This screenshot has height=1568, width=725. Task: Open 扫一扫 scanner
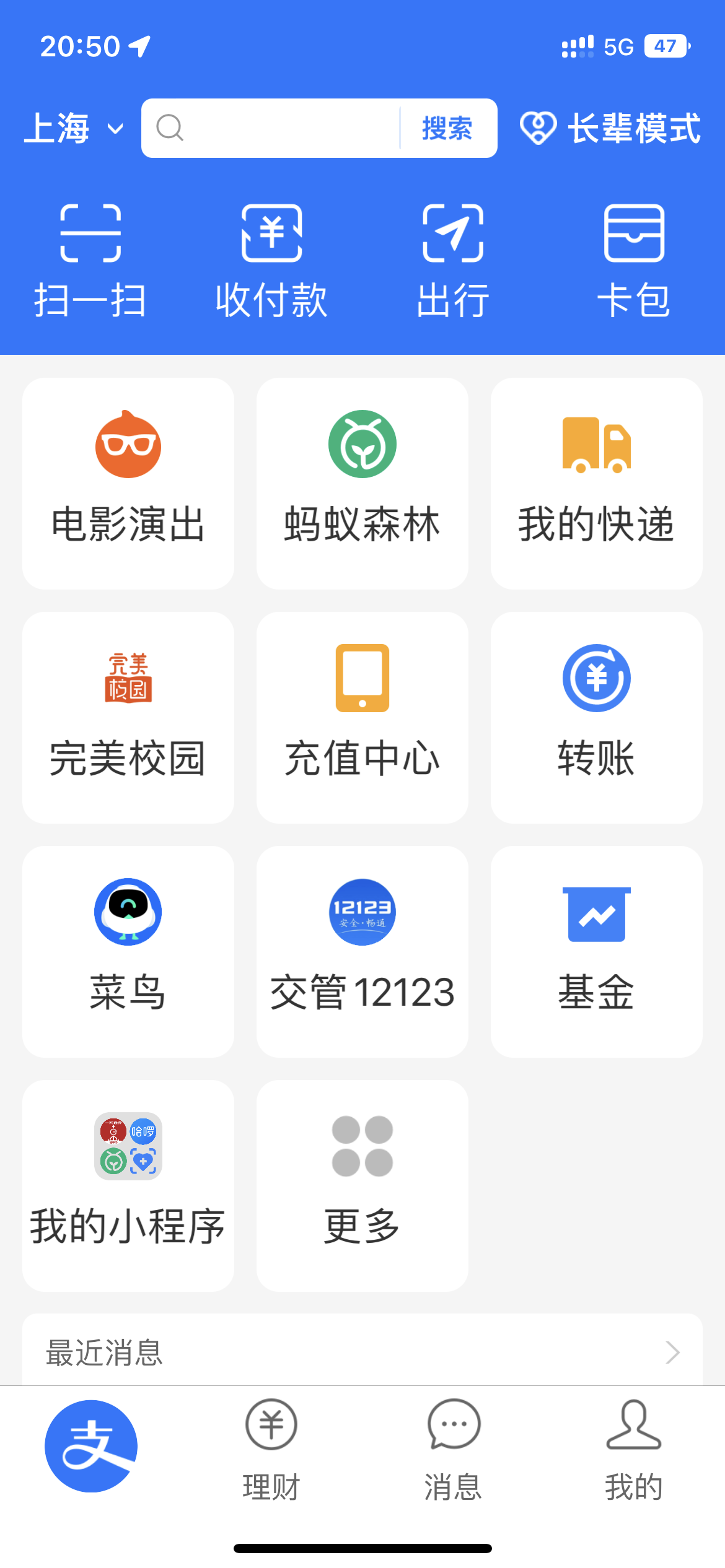[90, 260]
